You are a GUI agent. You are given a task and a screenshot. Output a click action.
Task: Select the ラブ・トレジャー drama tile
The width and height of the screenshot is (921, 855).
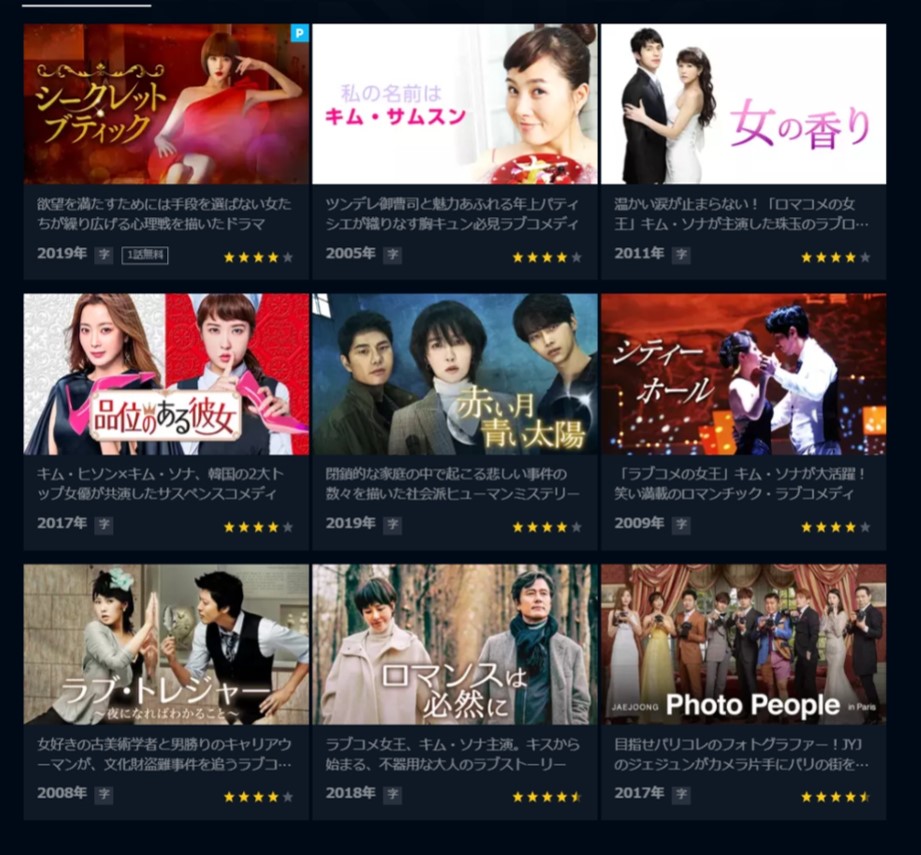(166, 644)
